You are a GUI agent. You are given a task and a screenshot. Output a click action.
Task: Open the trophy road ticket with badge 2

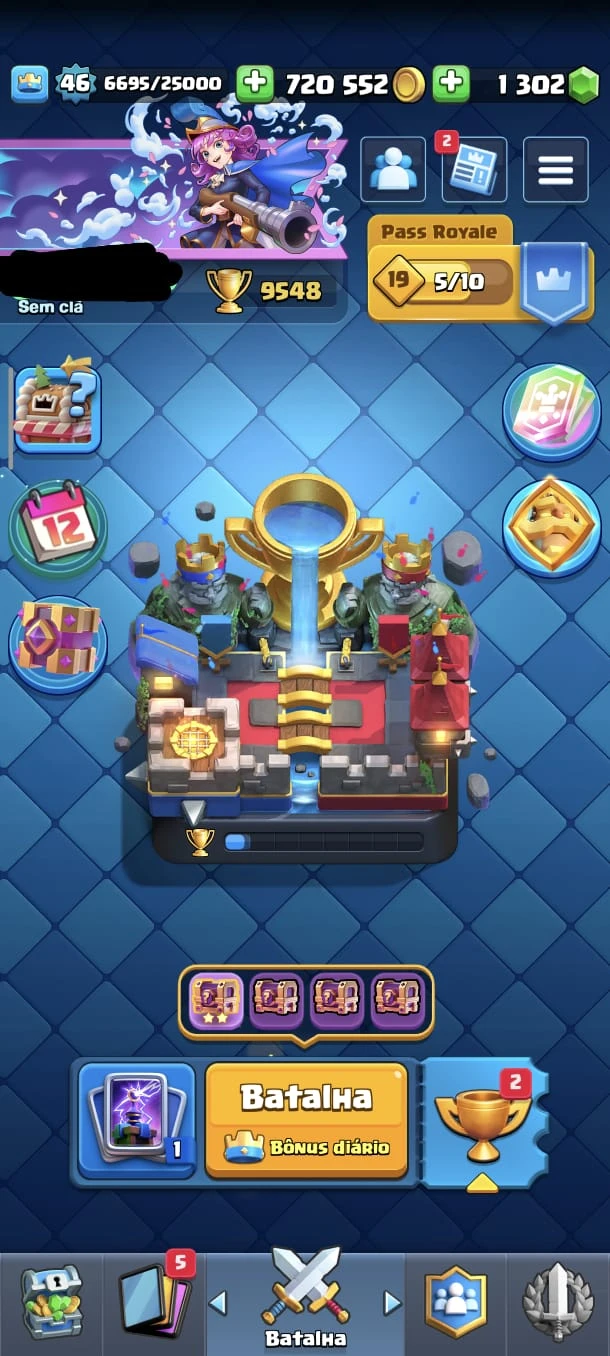[x=484, y=1122]
